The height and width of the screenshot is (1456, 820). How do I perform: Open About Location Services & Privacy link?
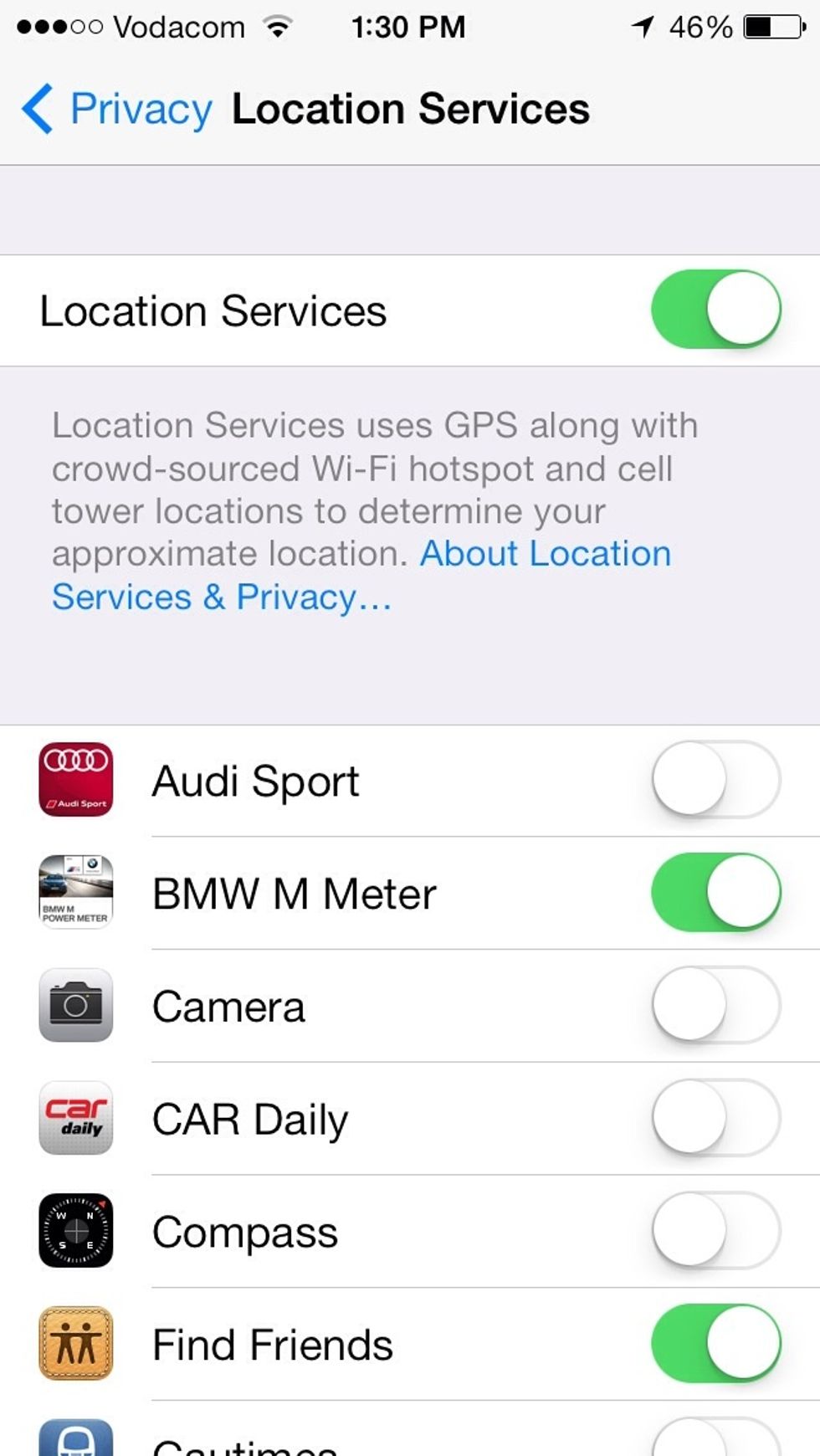pos(361,576)
